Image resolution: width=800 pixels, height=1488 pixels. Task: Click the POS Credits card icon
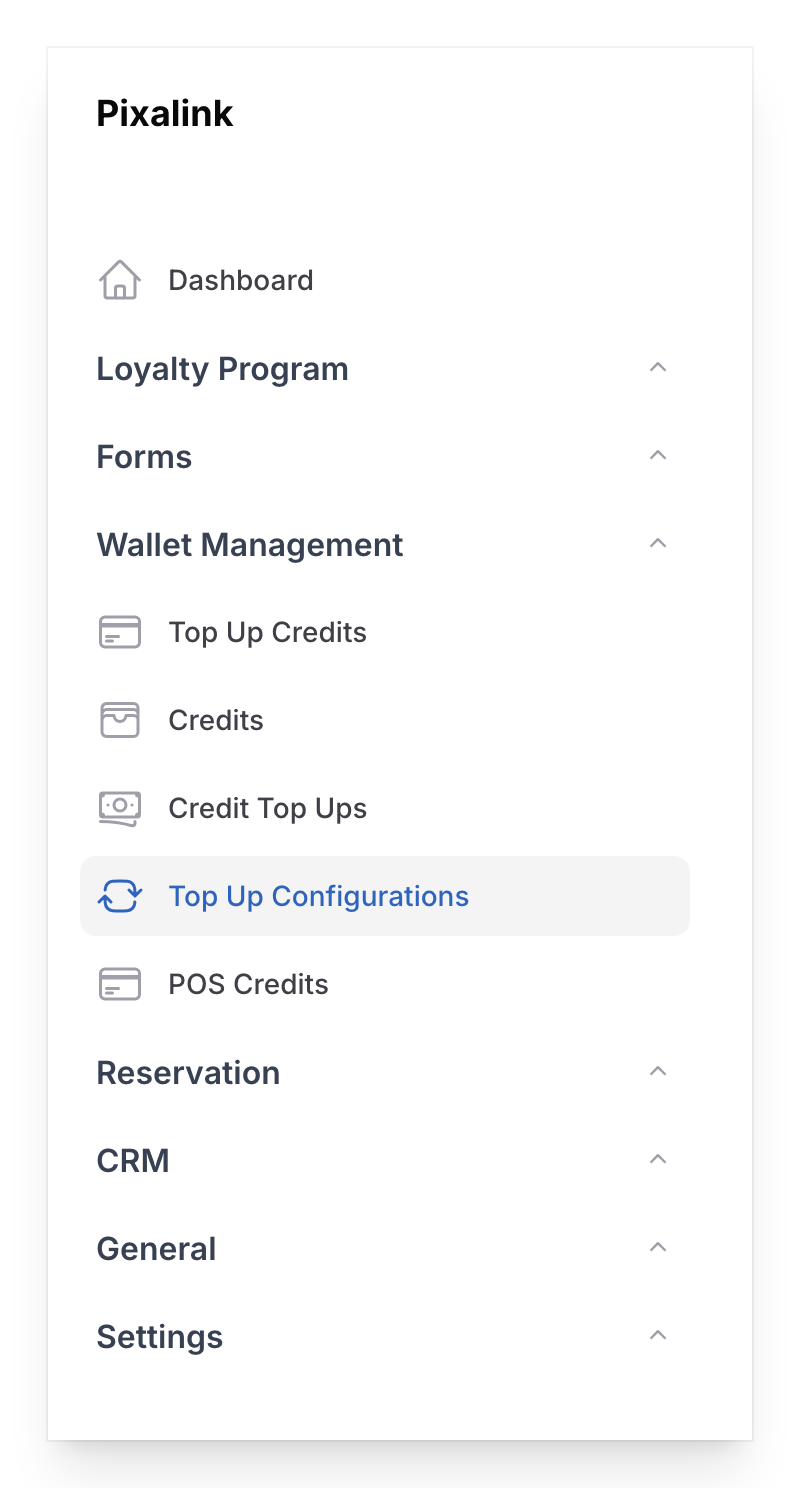119,984
